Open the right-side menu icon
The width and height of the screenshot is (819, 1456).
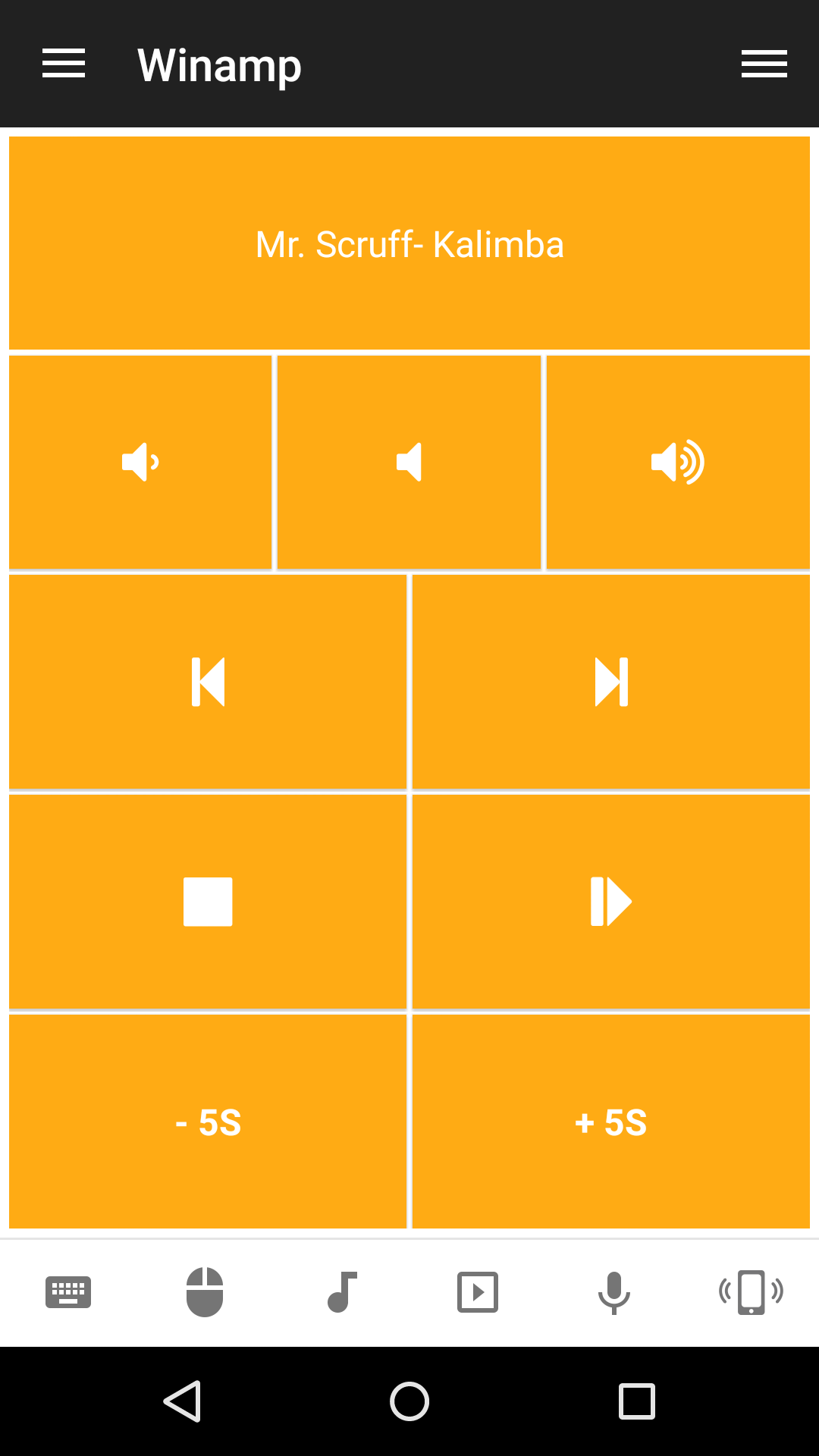[x=764, y=64]
